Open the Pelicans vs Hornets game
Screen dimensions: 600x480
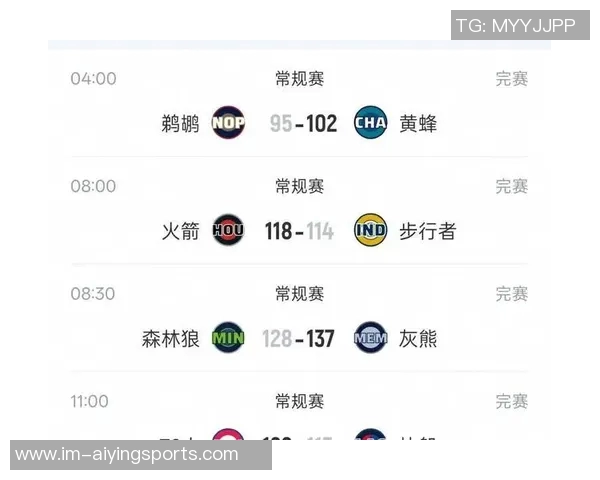click(302, 124)
